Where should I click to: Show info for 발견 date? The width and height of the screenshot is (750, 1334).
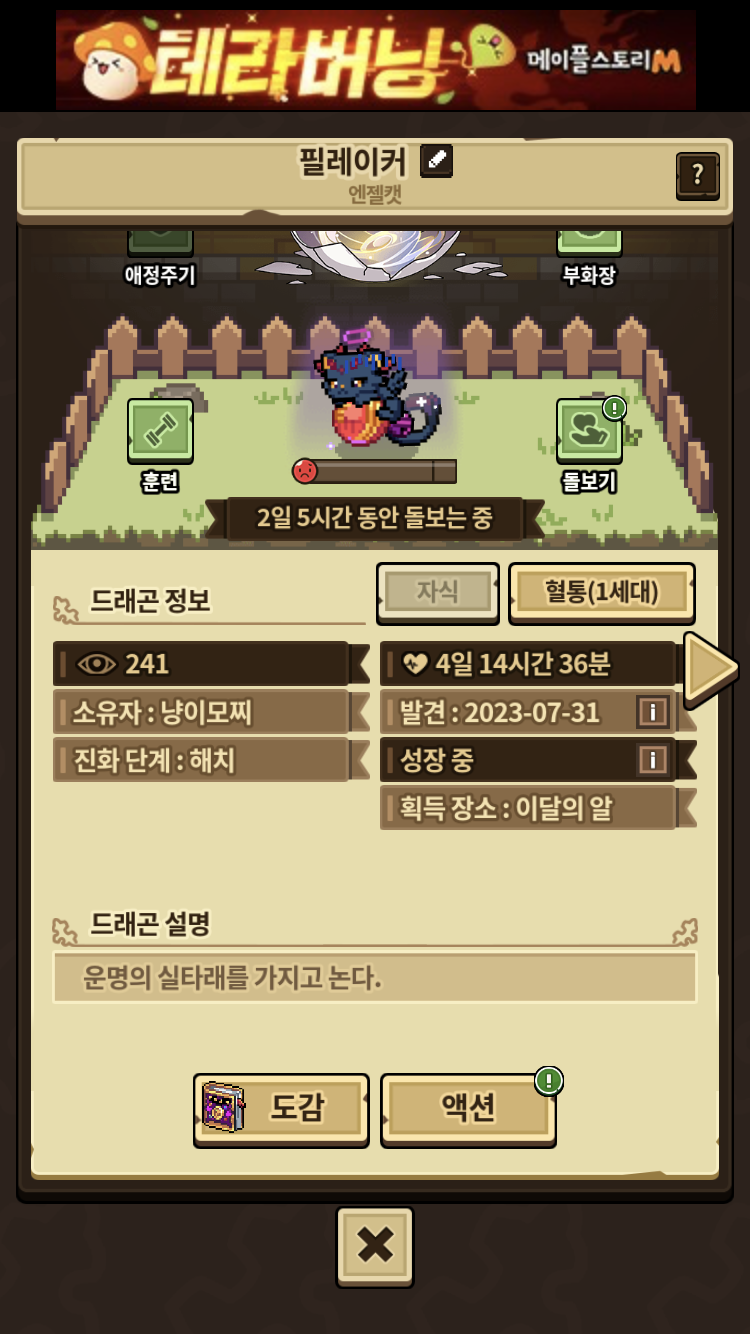coord(652,712)
